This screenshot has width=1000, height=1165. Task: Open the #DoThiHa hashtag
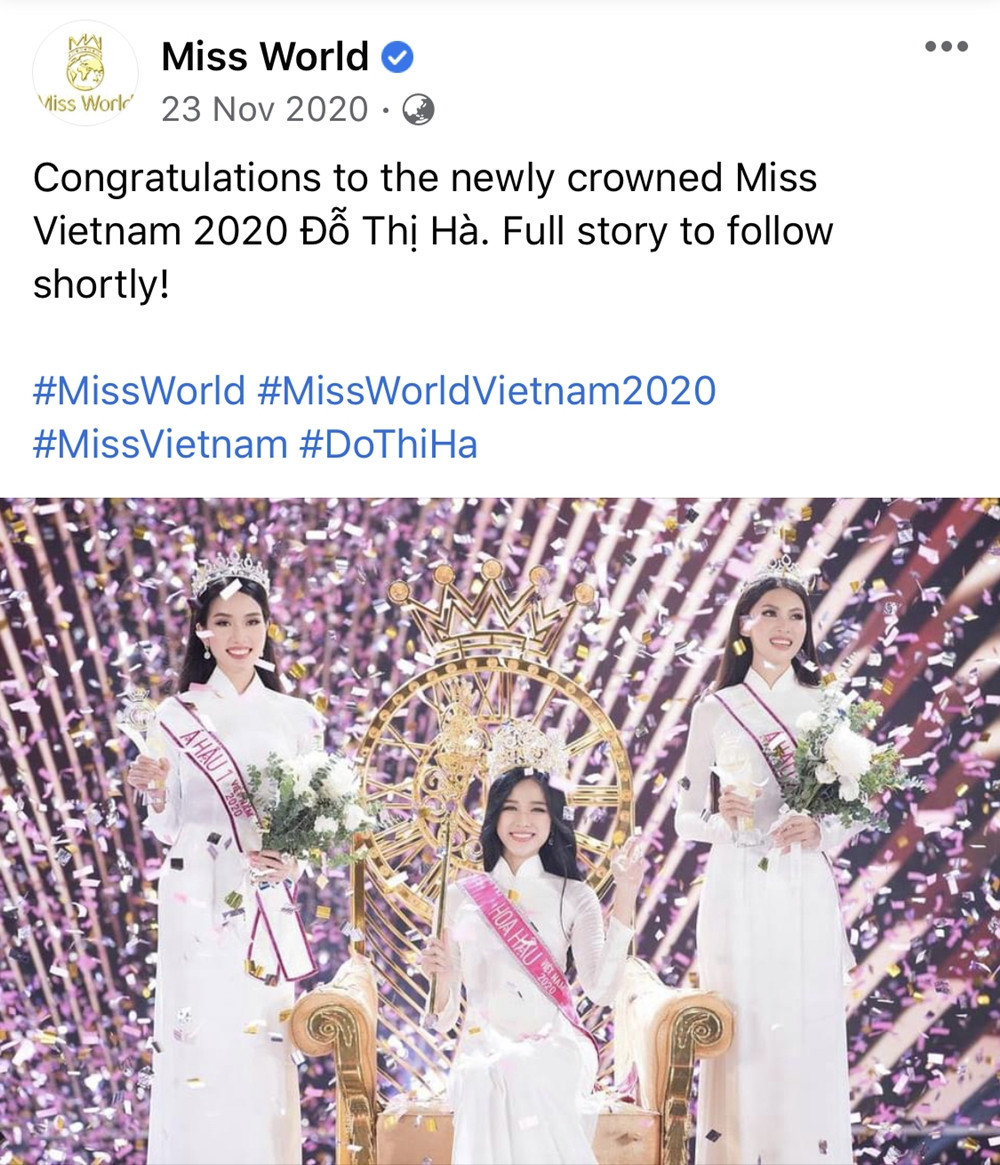click(388, 444)
